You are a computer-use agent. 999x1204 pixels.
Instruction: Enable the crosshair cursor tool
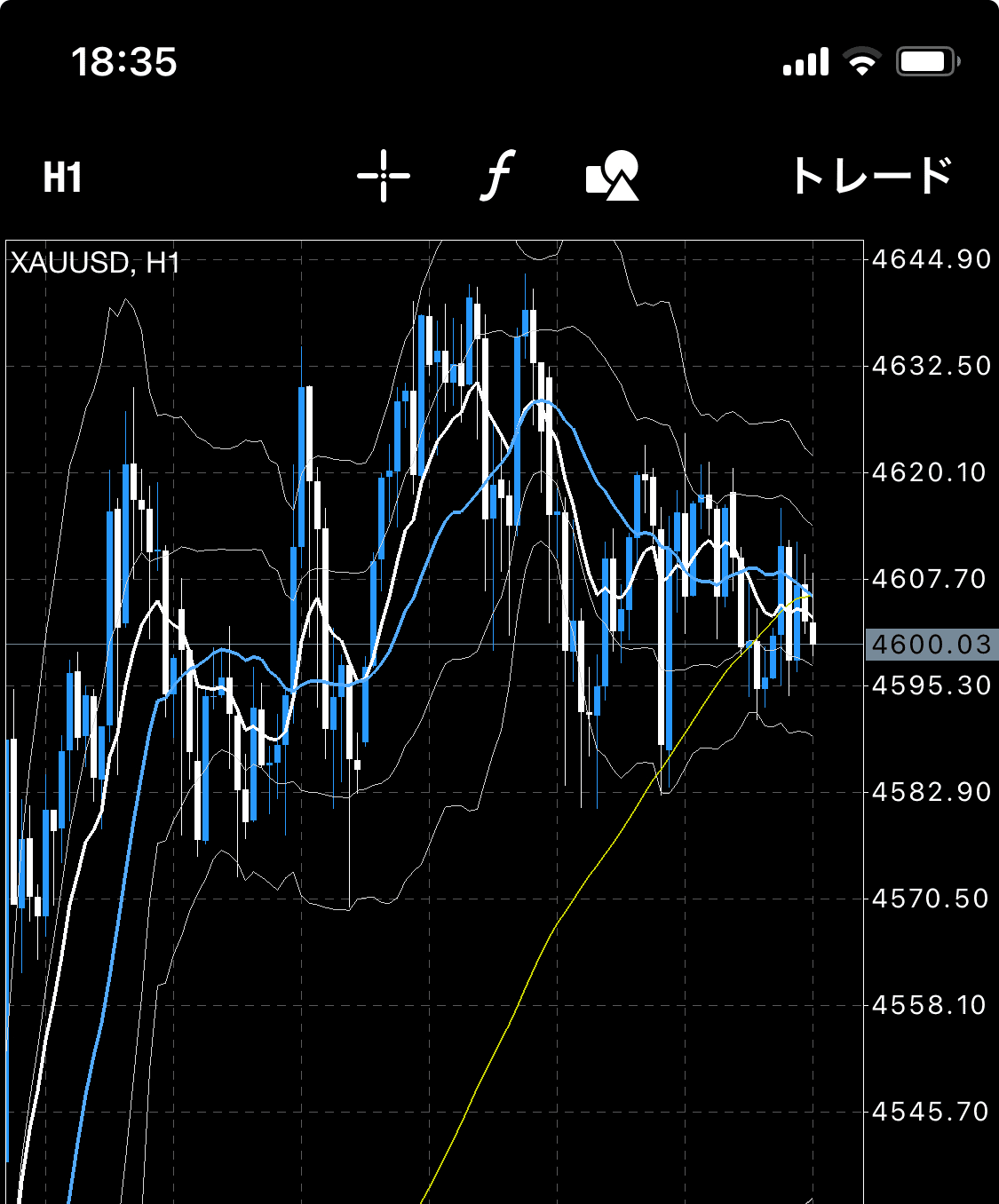(x=384, y=176)
